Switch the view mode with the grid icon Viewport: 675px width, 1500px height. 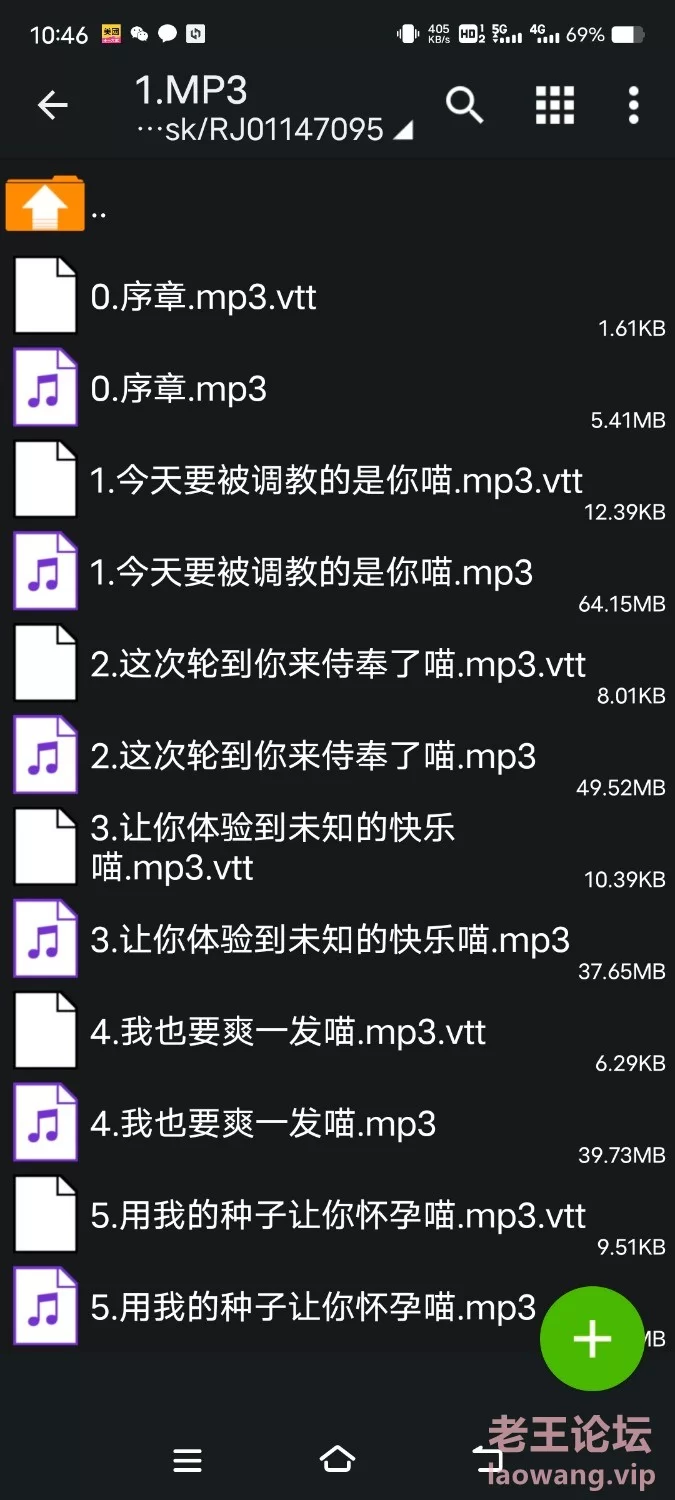[x=554, y=104]
